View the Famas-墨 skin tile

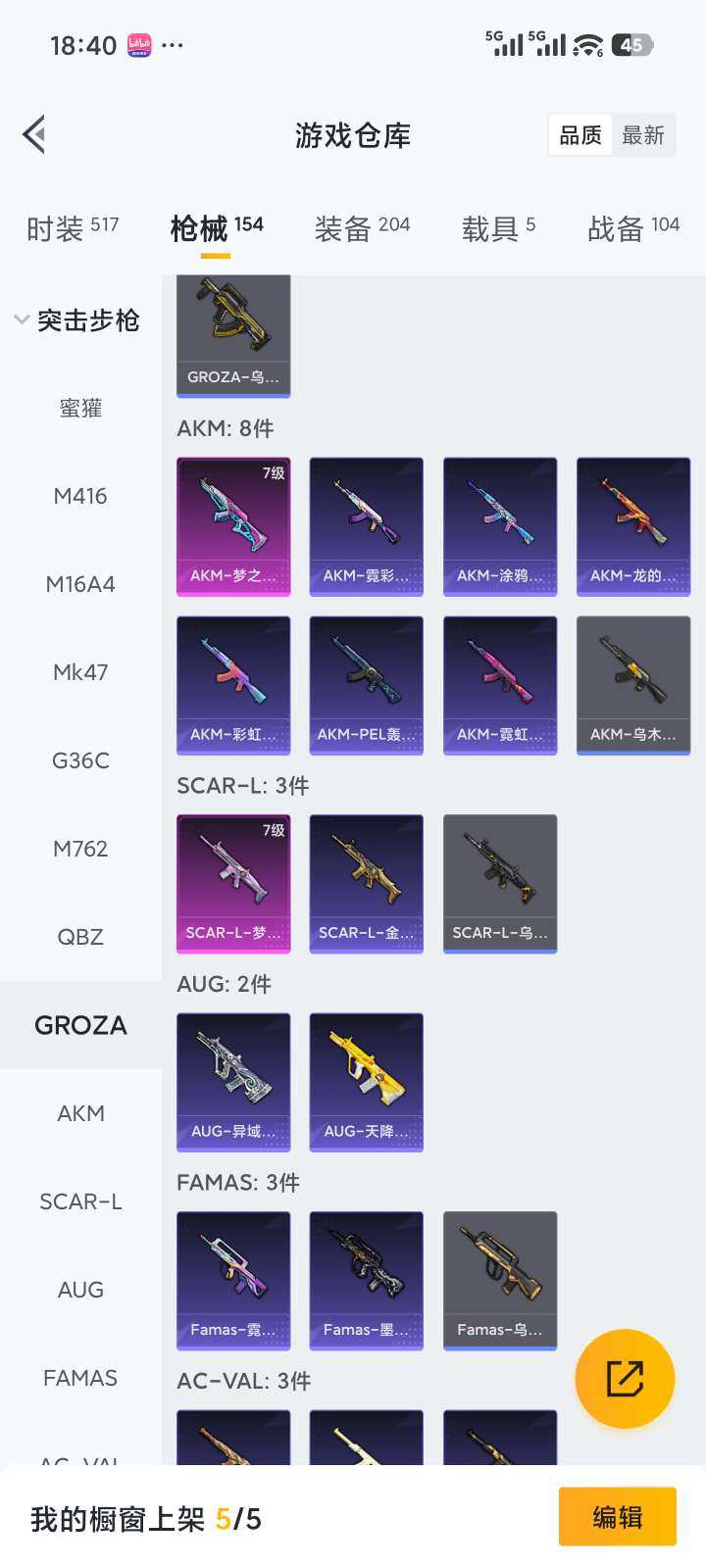click(x=367, y=1279)
